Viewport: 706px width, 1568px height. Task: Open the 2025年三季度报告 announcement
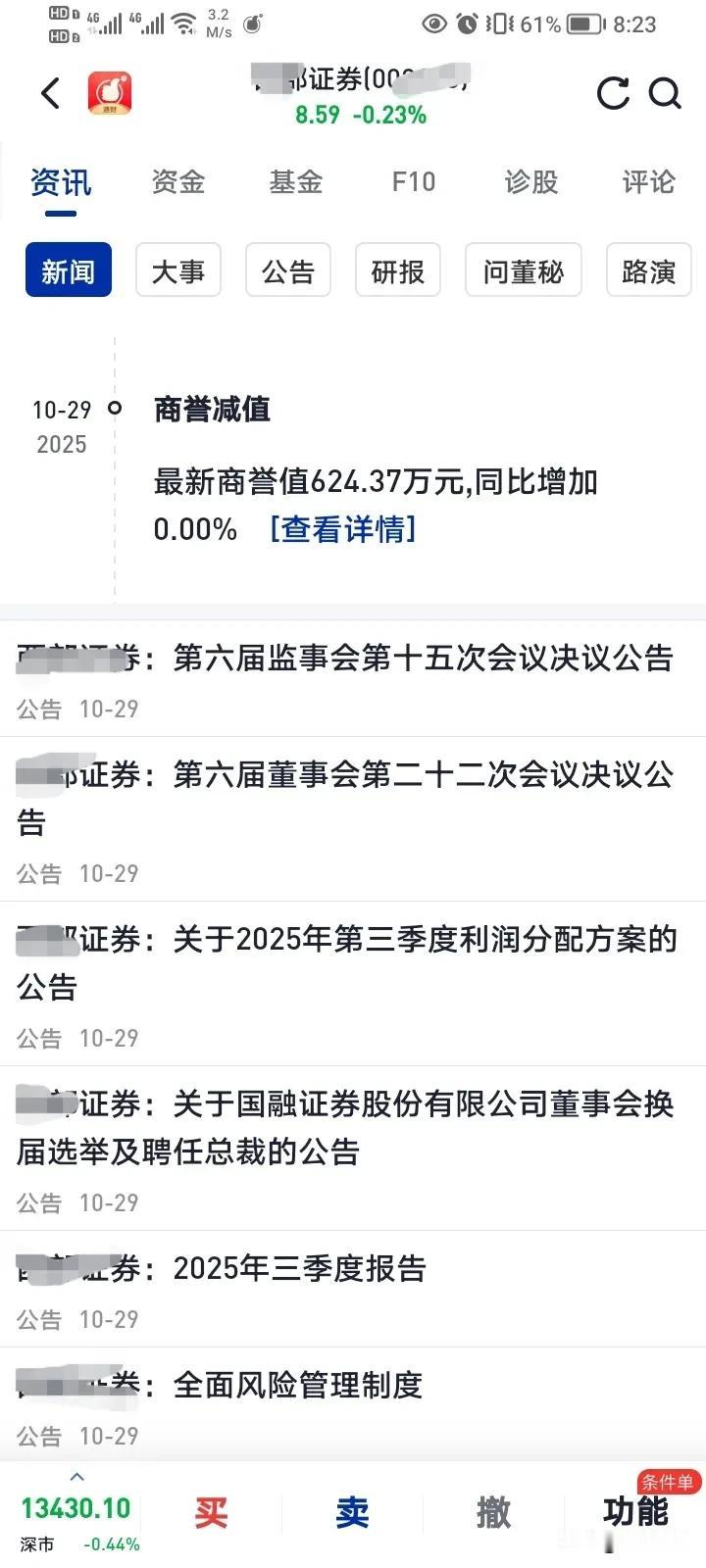(x=299, y=1268)
